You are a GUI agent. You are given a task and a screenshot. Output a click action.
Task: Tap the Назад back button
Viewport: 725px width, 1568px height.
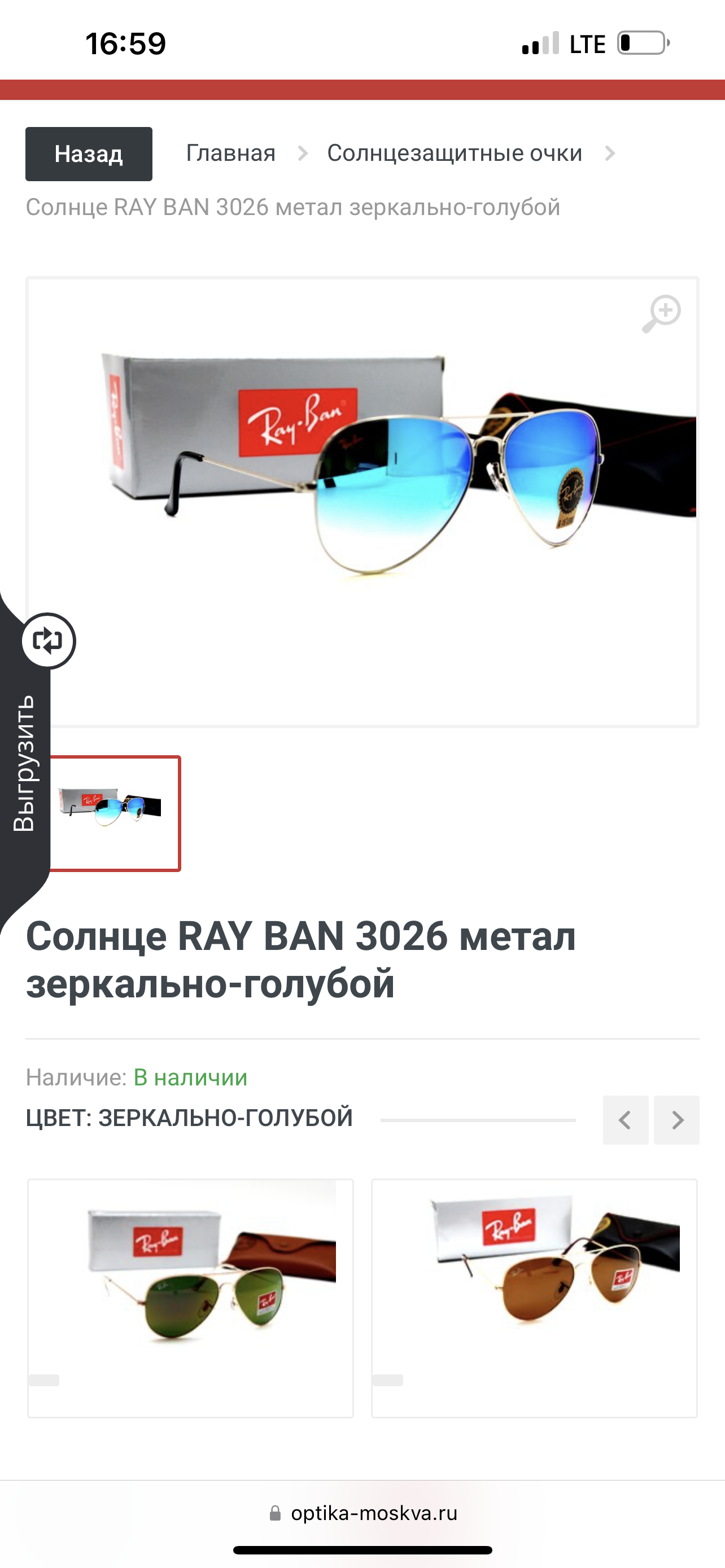[x=89, y=154]
